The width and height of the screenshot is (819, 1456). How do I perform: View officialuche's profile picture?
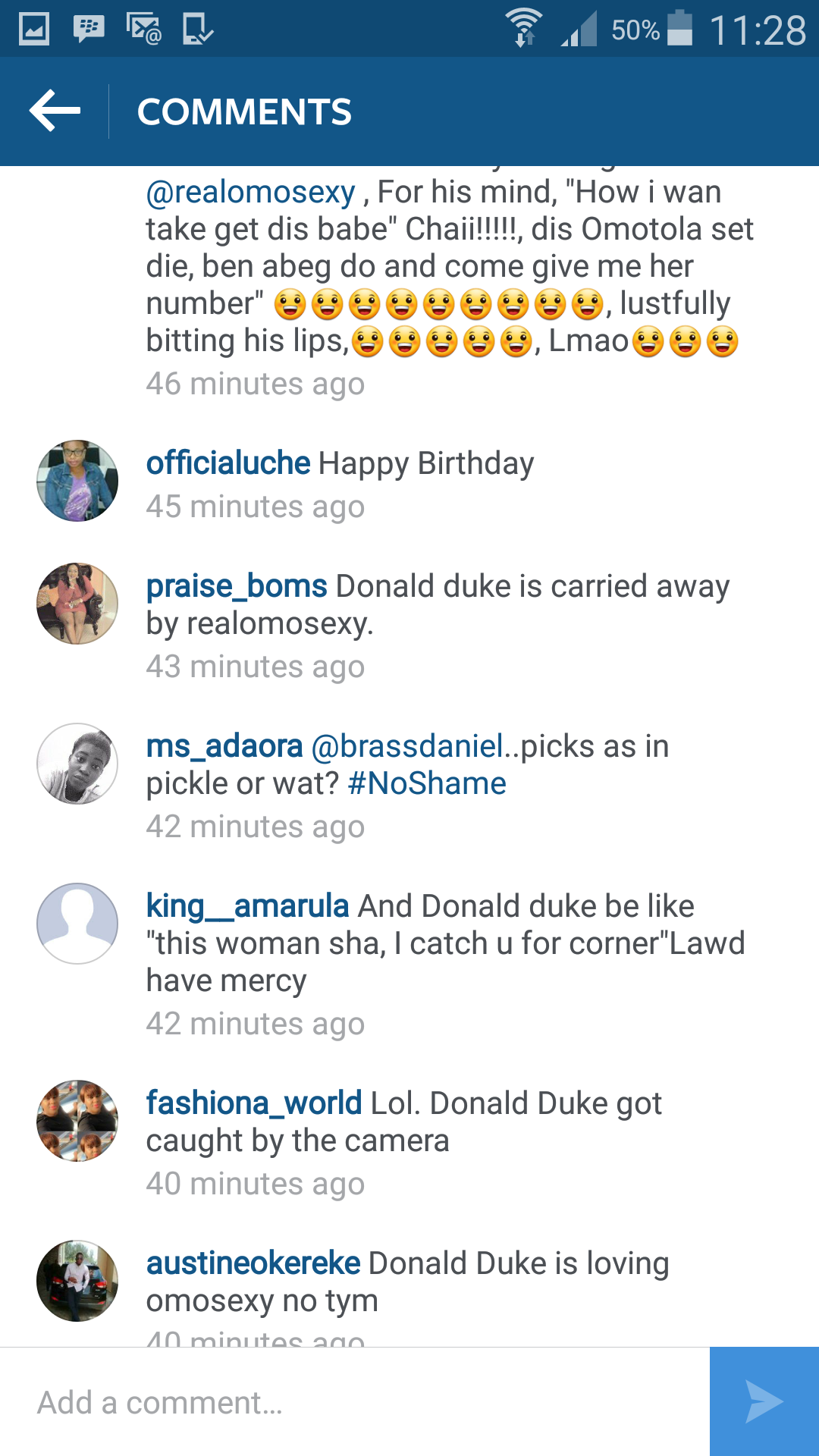(x=77, y=481)
